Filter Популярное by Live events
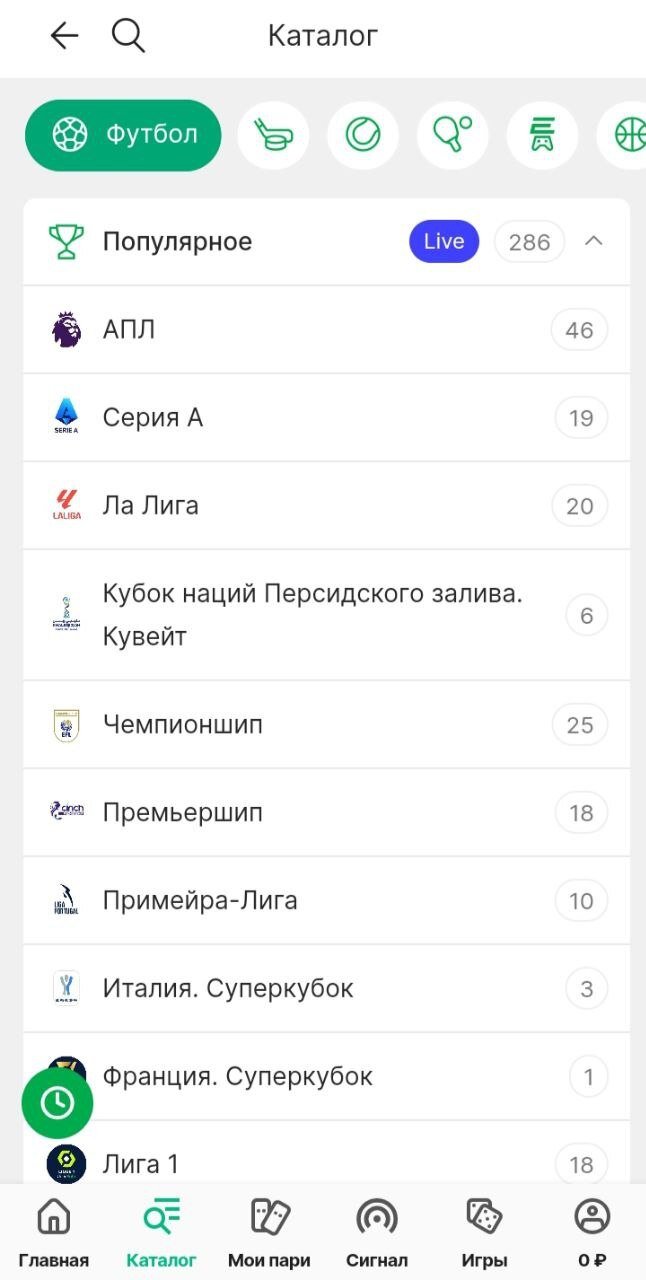Screen dimensions: 646x1280 (x=443, y=242)
